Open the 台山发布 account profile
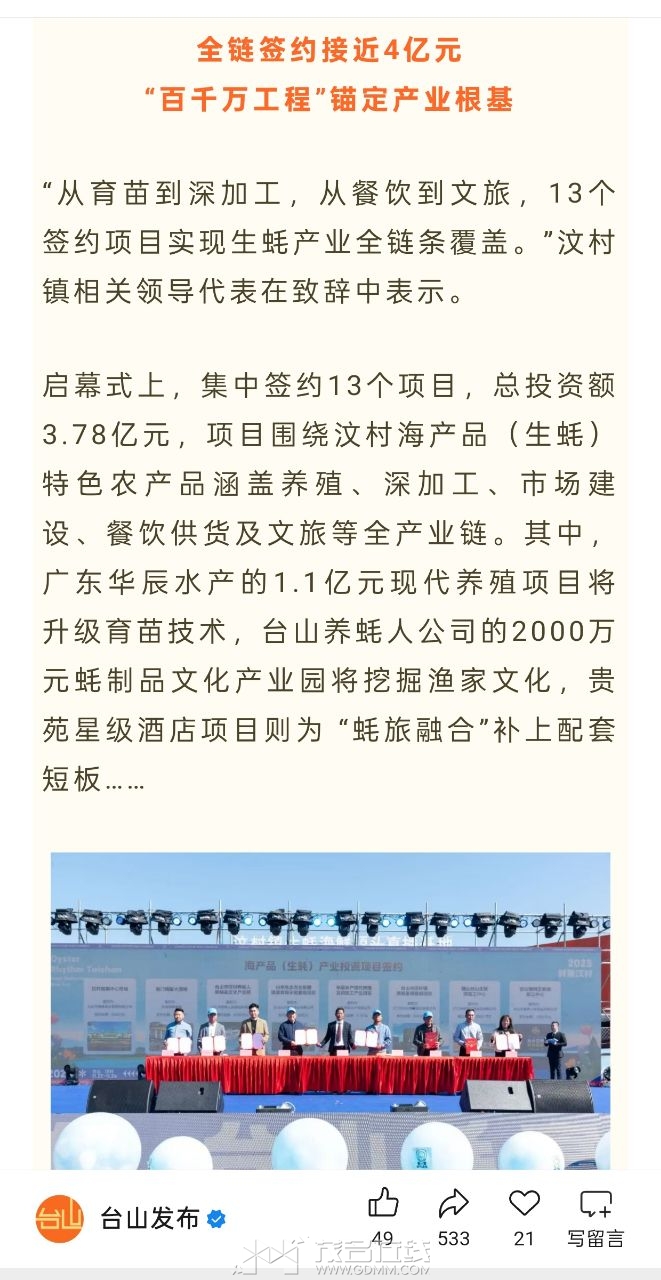The image size is (661, 1280). (150, 1219)
